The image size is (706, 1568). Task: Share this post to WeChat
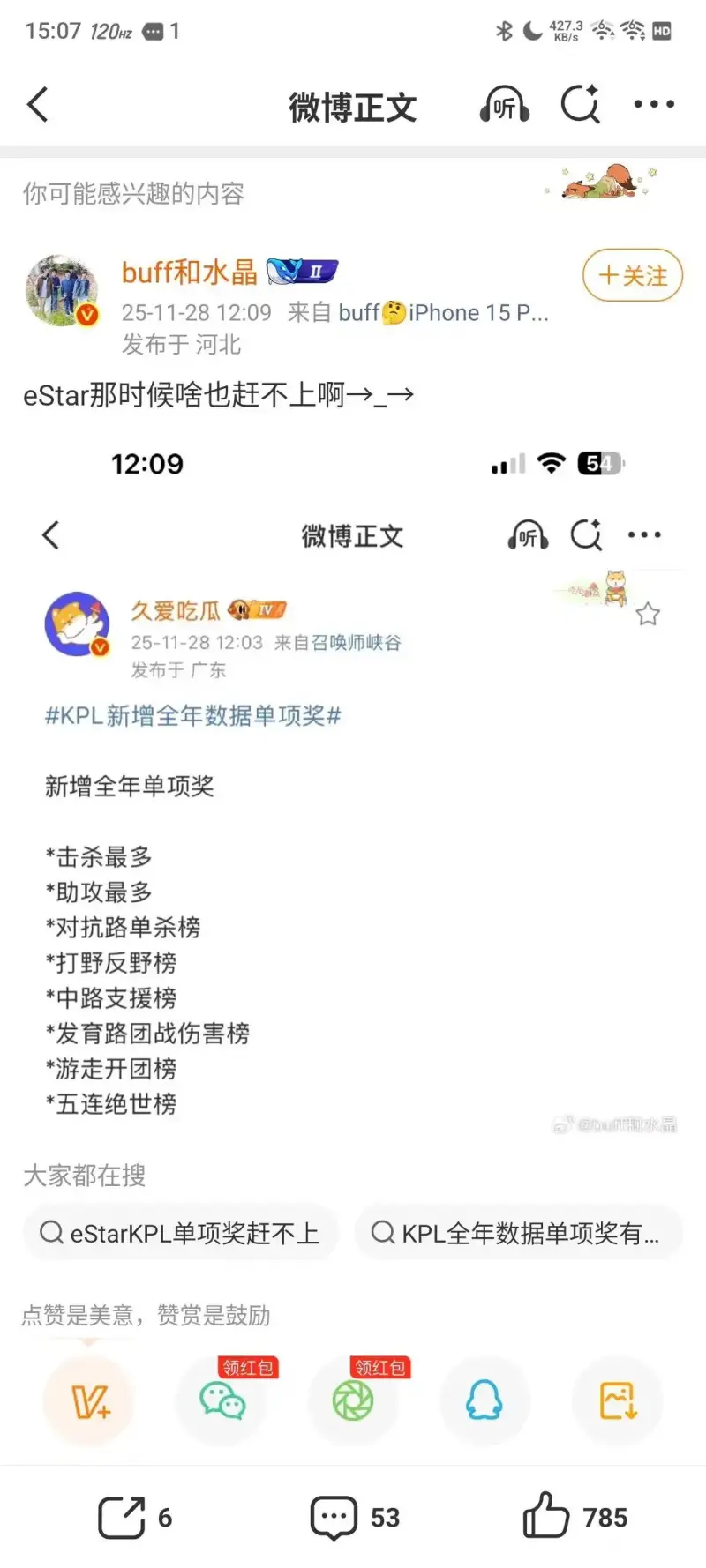tap(222, 1401)
